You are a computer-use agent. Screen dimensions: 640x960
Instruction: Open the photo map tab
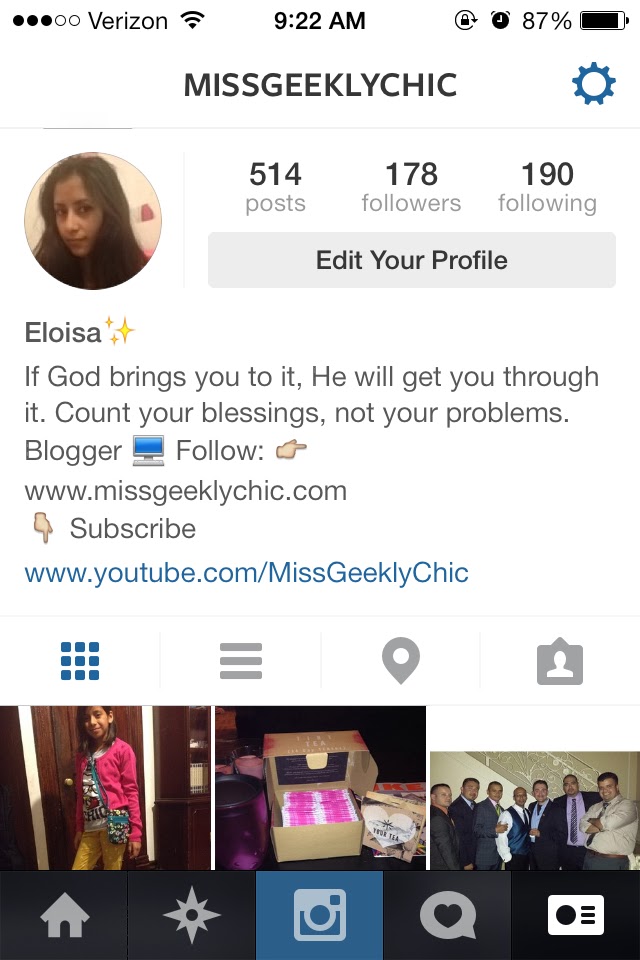(x=400, y=661)
